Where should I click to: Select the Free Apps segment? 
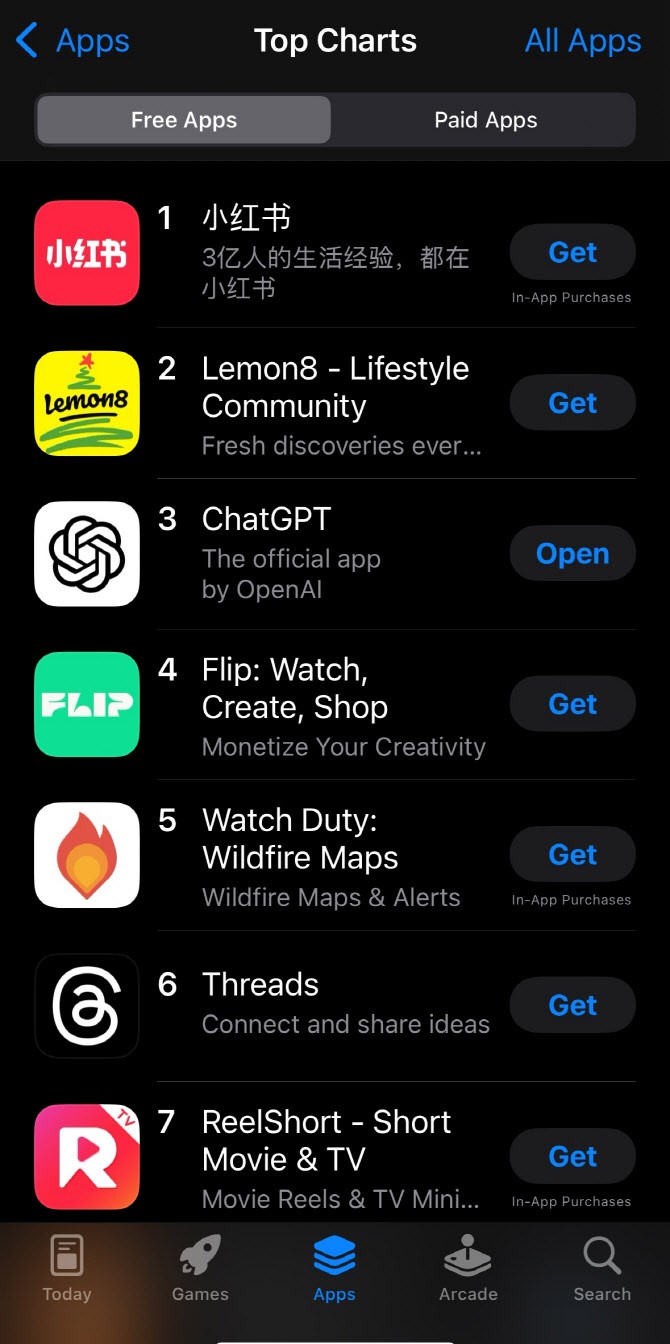coord(184,120)
